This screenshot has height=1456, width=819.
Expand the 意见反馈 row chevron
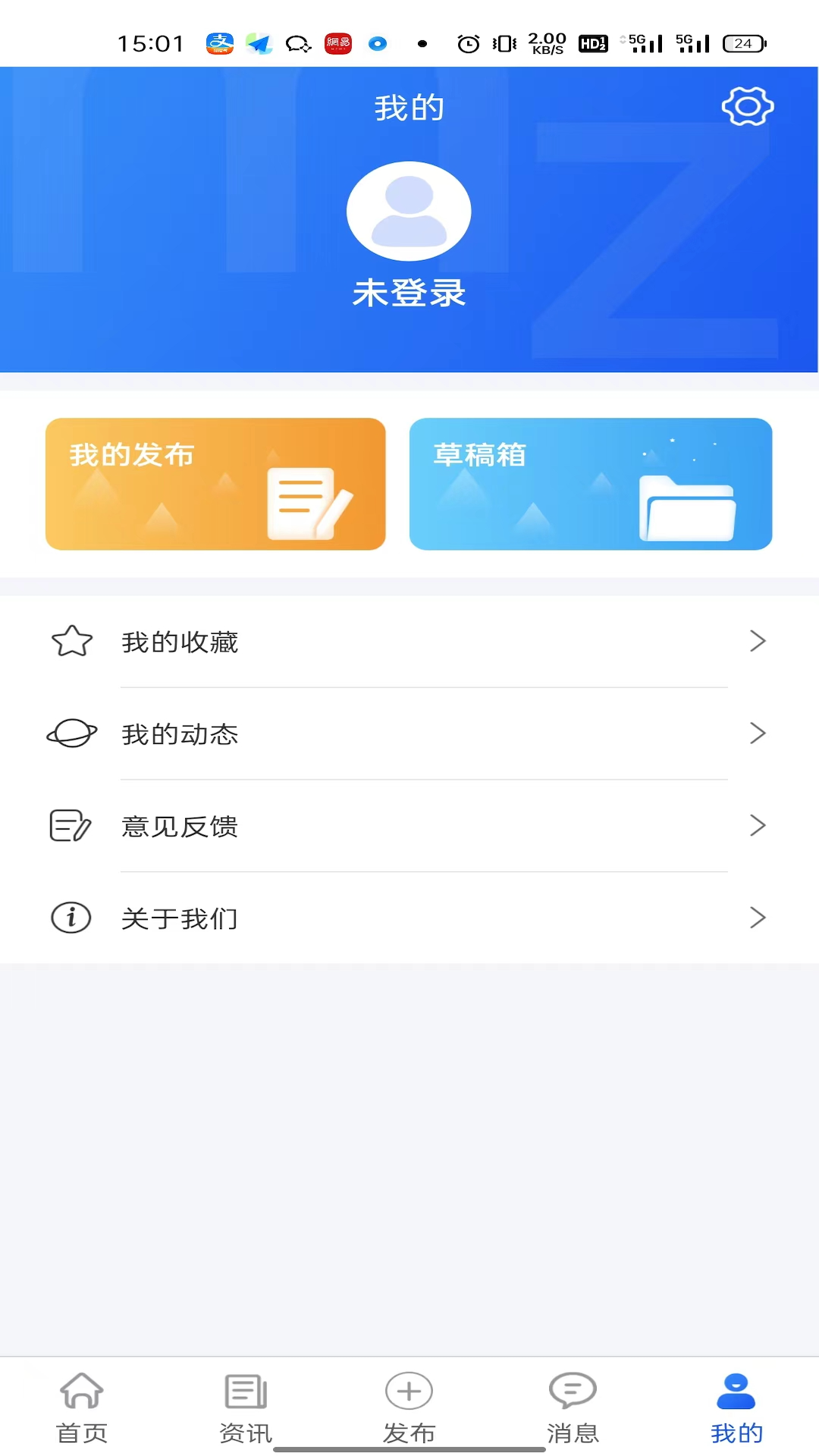[x=758, y=825]
